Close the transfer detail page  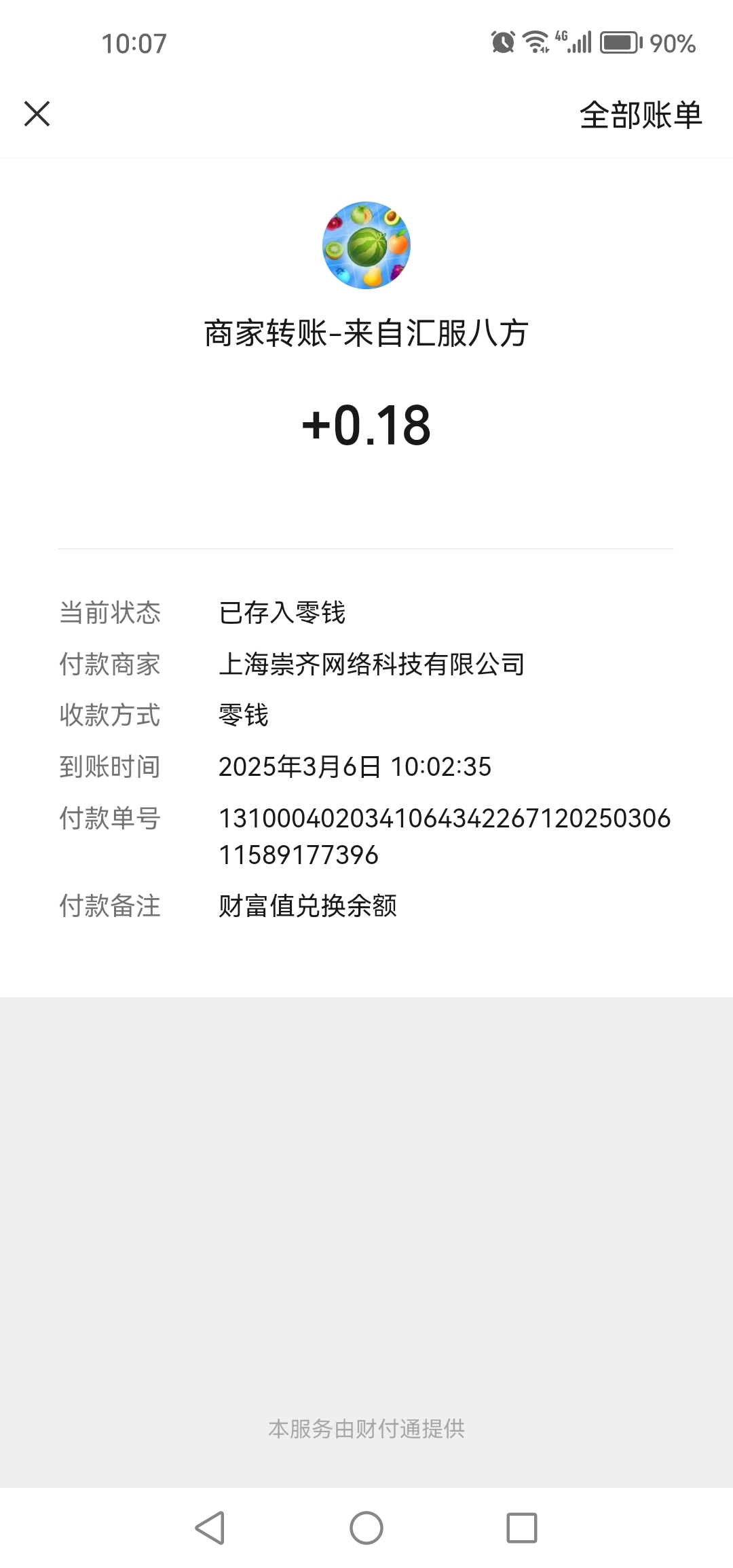click(x=37, y=114)
